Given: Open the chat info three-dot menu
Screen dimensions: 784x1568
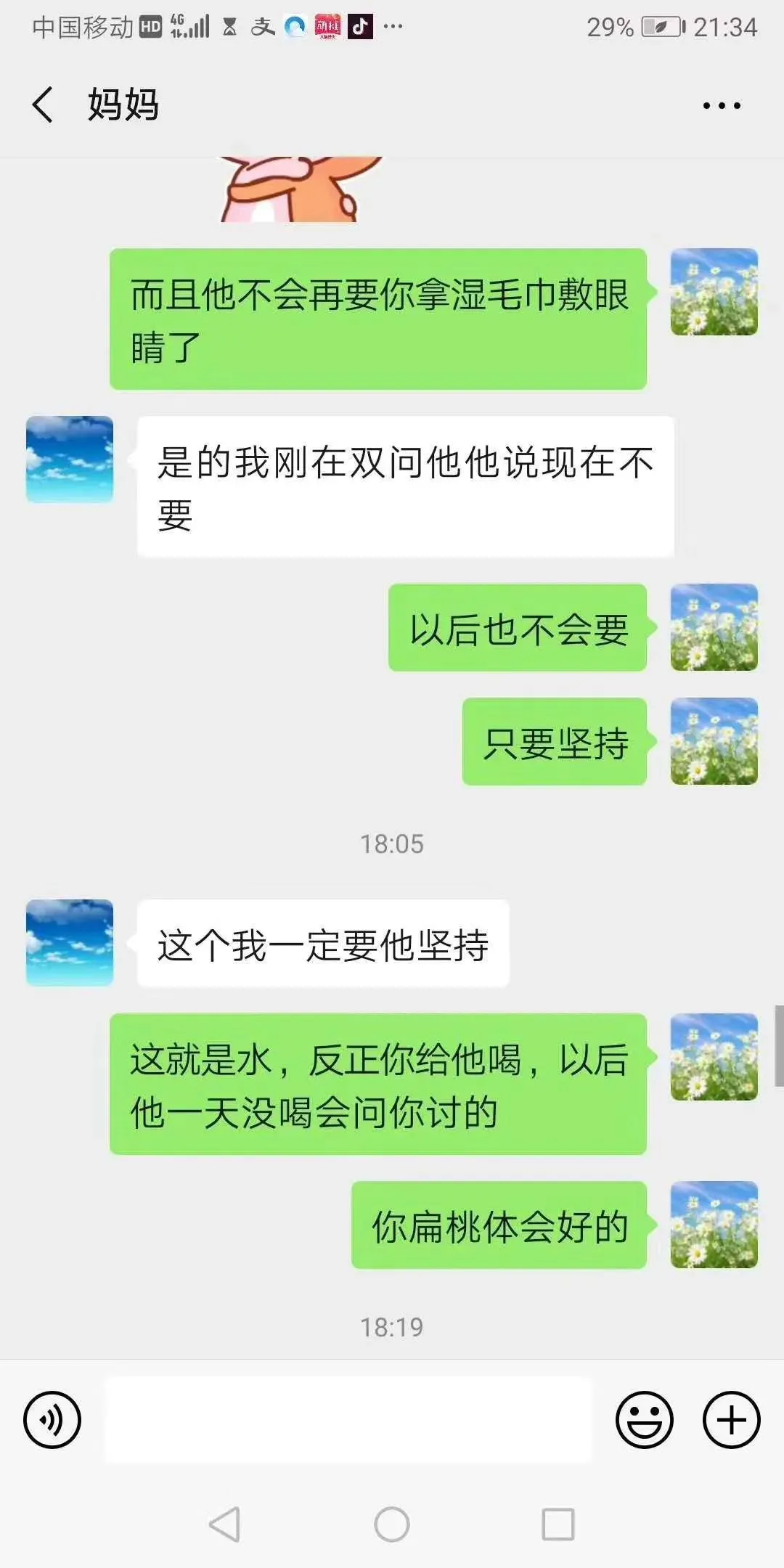Looking at the screenshot, I should click(x=722, y=105).
